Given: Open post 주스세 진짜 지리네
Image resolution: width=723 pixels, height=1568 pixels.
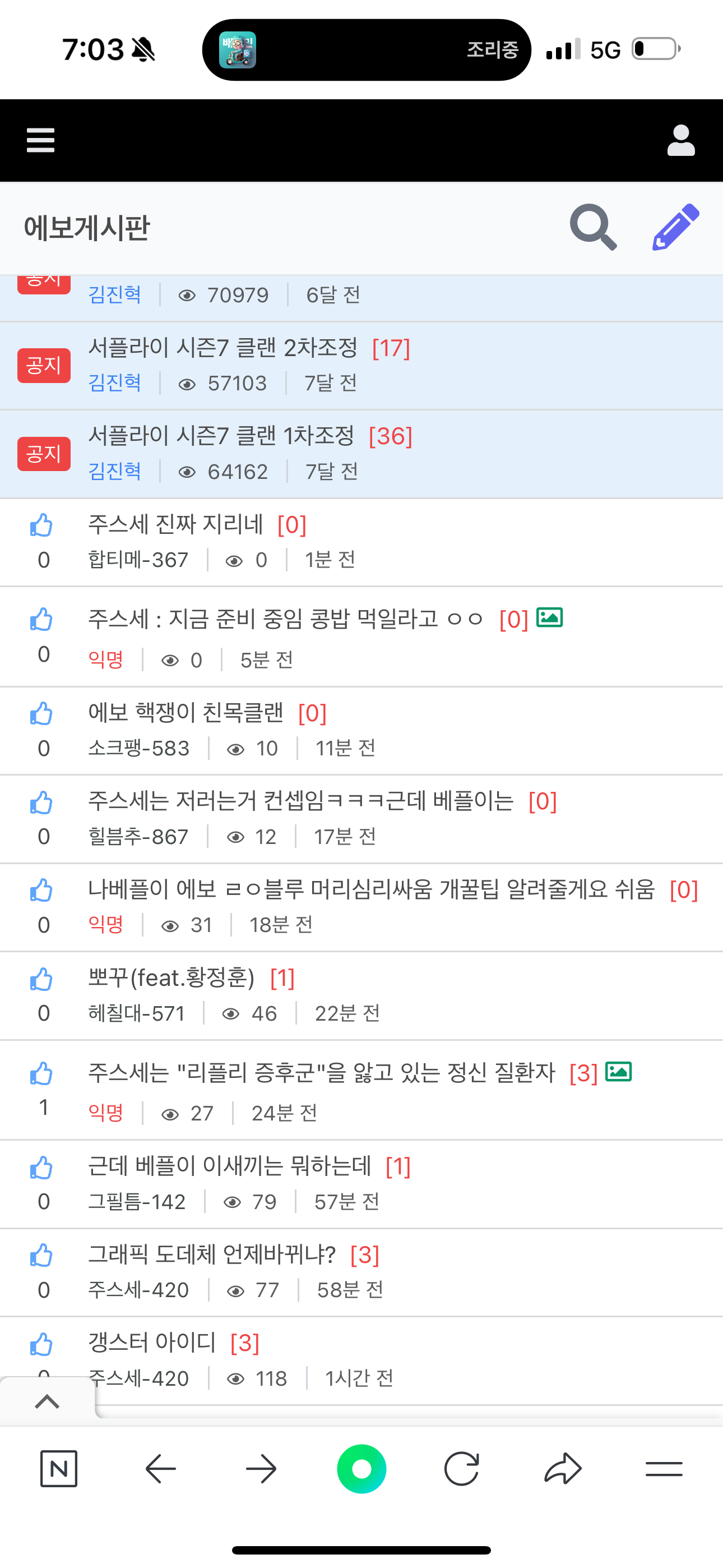Looking at the screenshot, I should [176, 524].
